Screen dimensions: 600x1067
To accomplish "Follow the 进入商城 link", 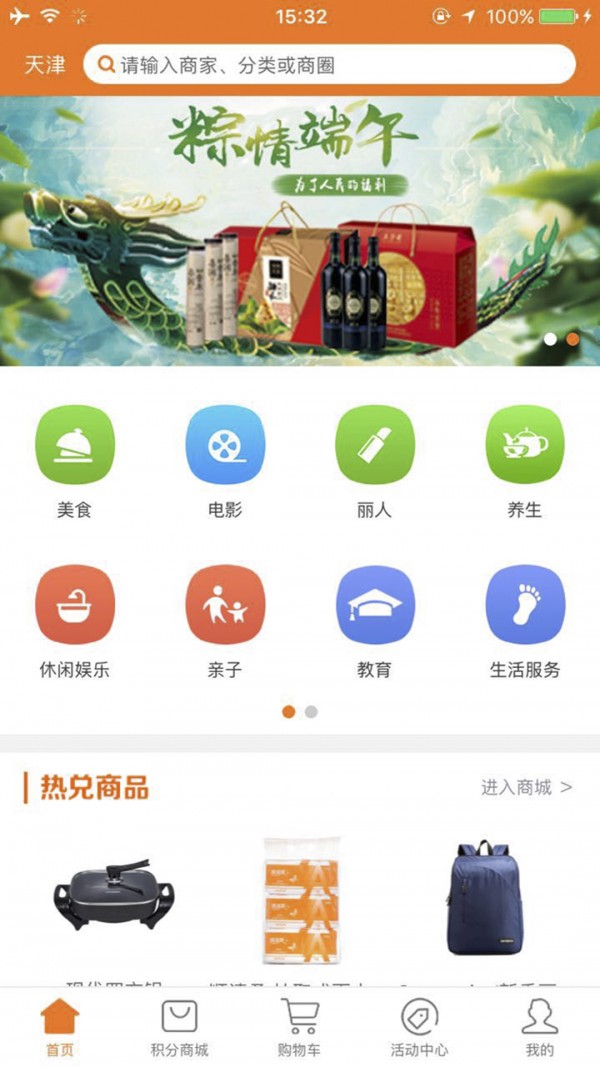I will point(526,787).
